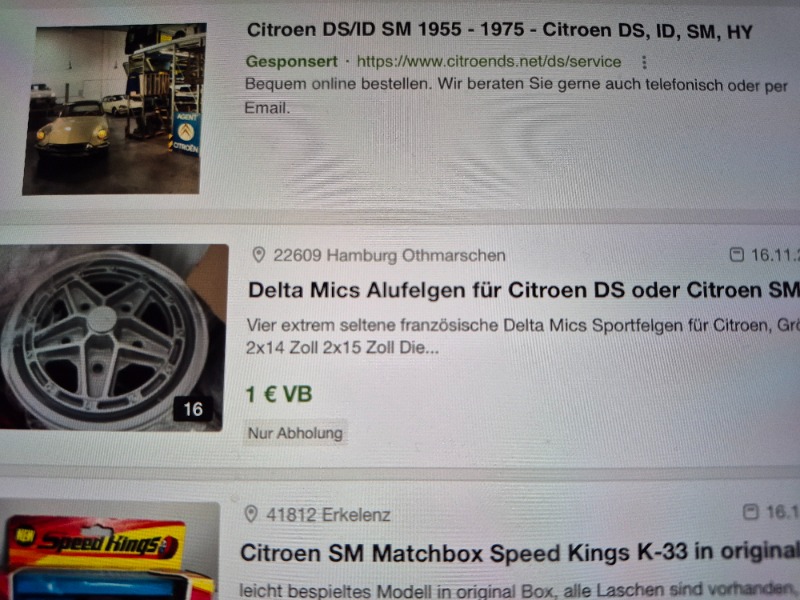View the Speed Kings box photo
This screenshot has width=800, height=600.
coord(108,556)
